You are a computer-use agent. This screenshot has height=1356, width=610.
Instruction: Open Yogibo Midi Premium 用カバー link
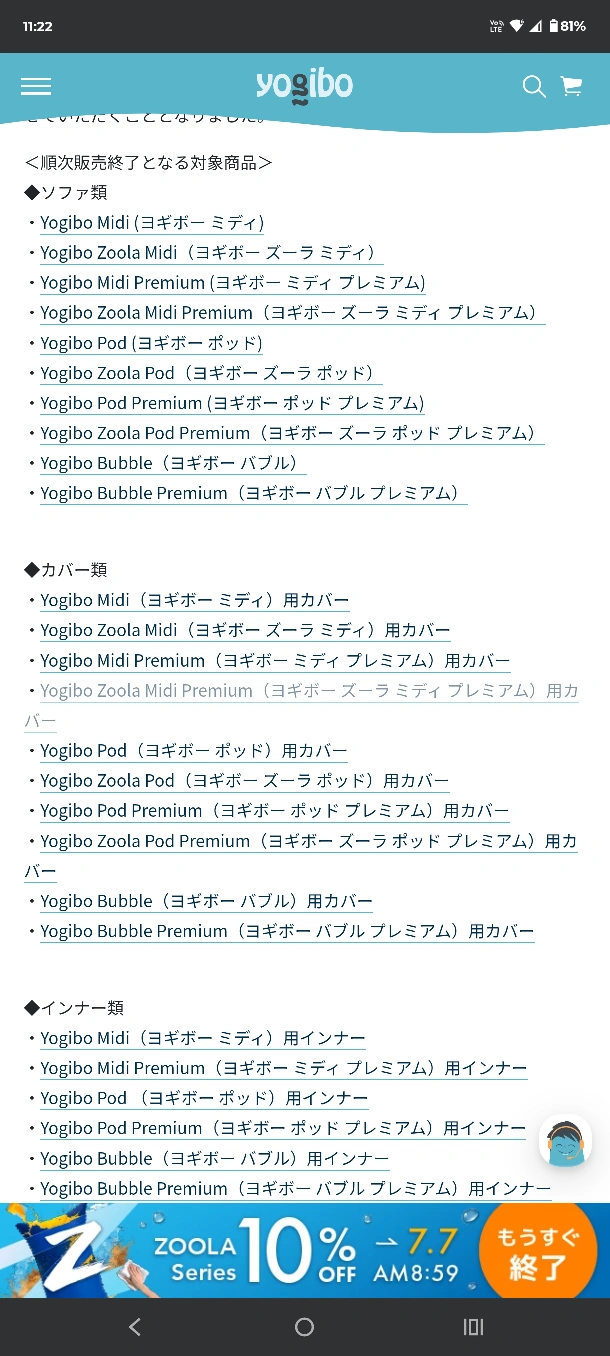tap(275, 660)
